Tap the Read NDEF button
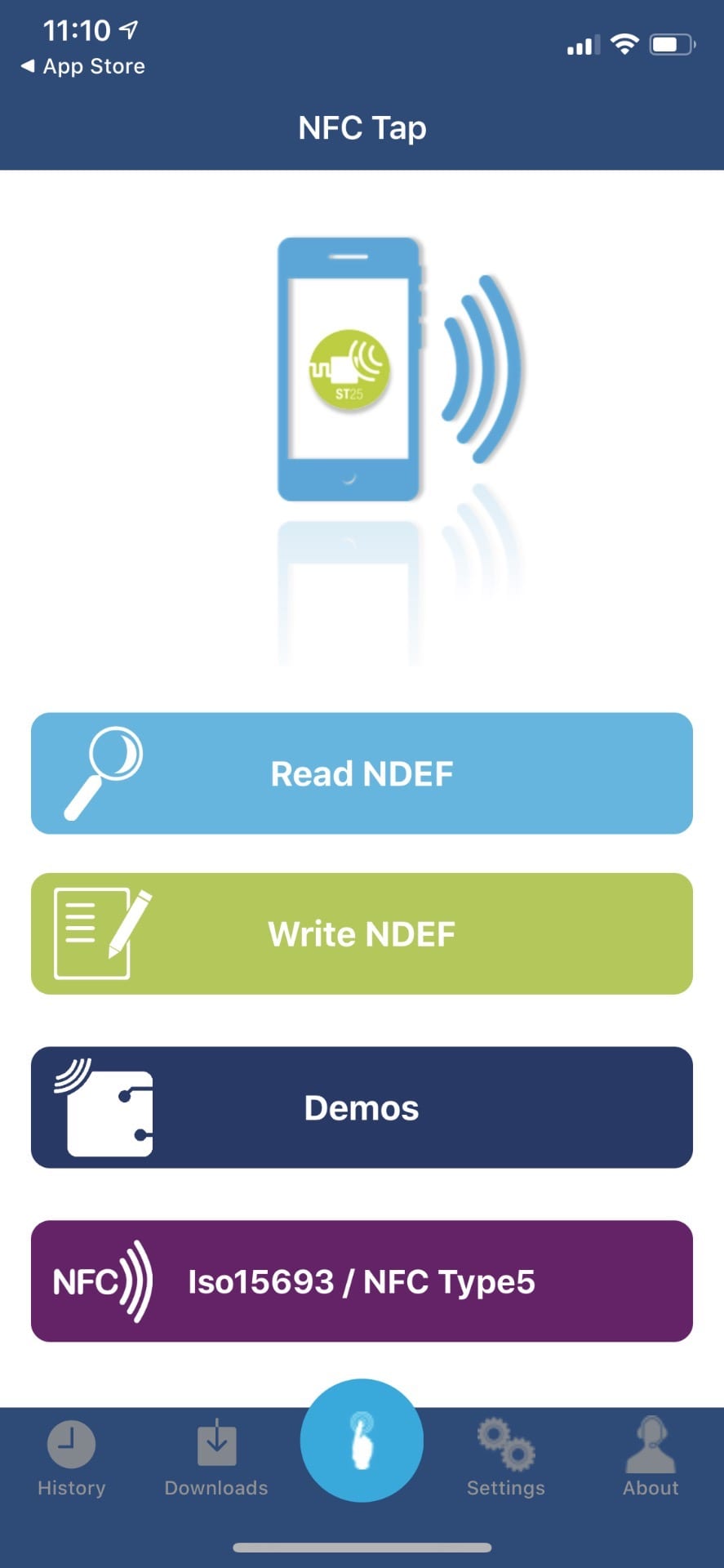This screenshot has width=724, height=1568. tap(362, 773)
